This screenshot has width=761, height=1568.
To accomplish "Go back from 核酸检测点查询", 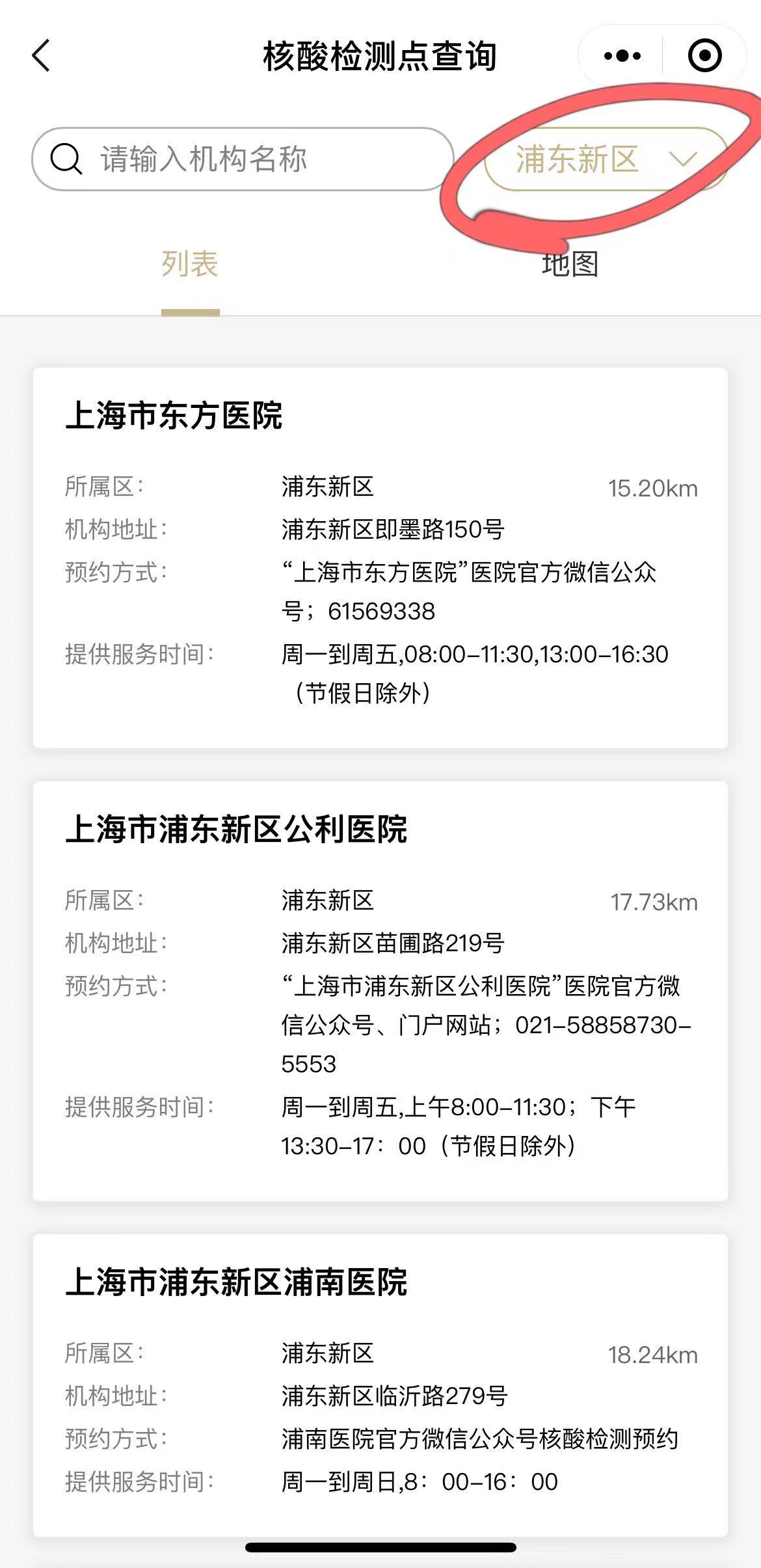I will [x=42, y=56].
